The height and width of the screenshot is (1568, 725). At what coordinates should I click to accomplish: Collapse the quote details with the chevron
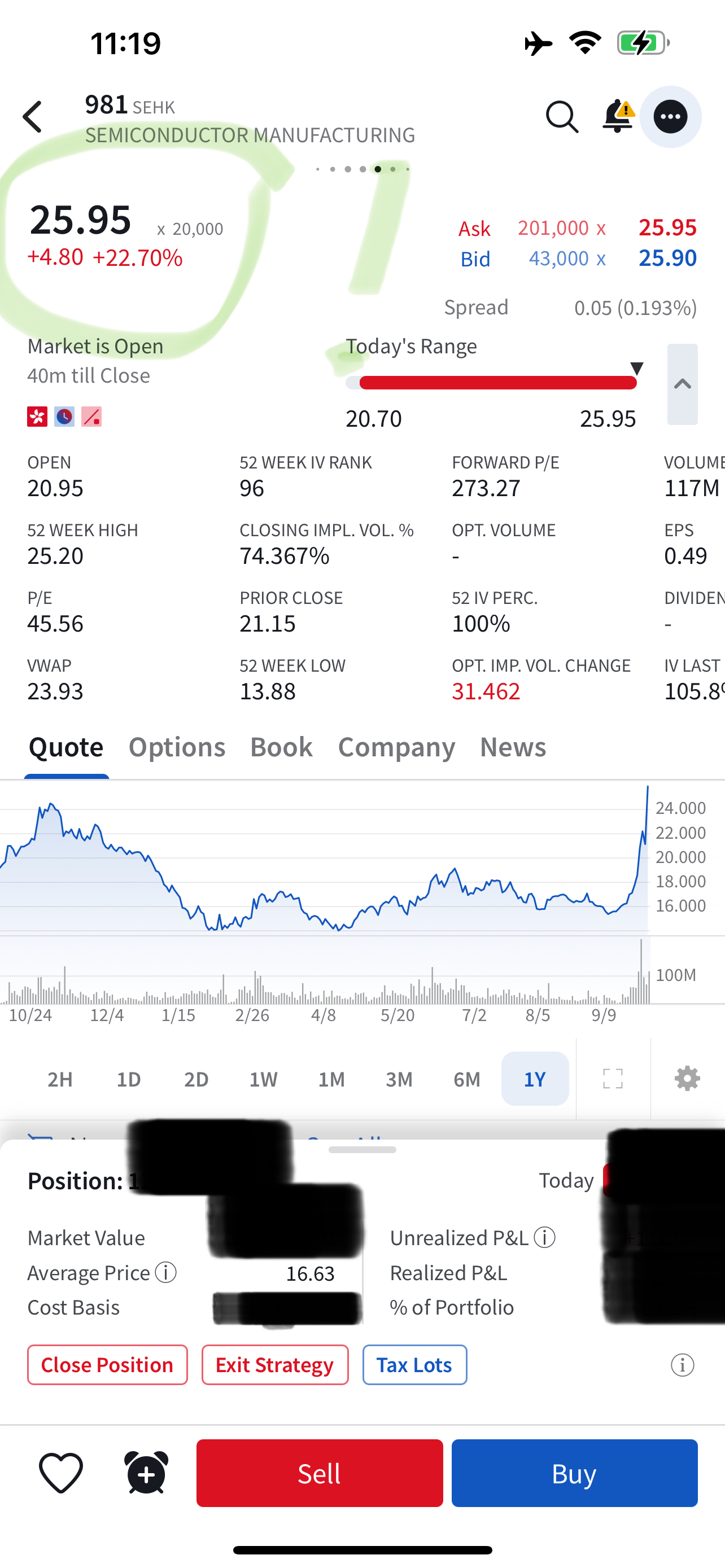click(683, 384)
